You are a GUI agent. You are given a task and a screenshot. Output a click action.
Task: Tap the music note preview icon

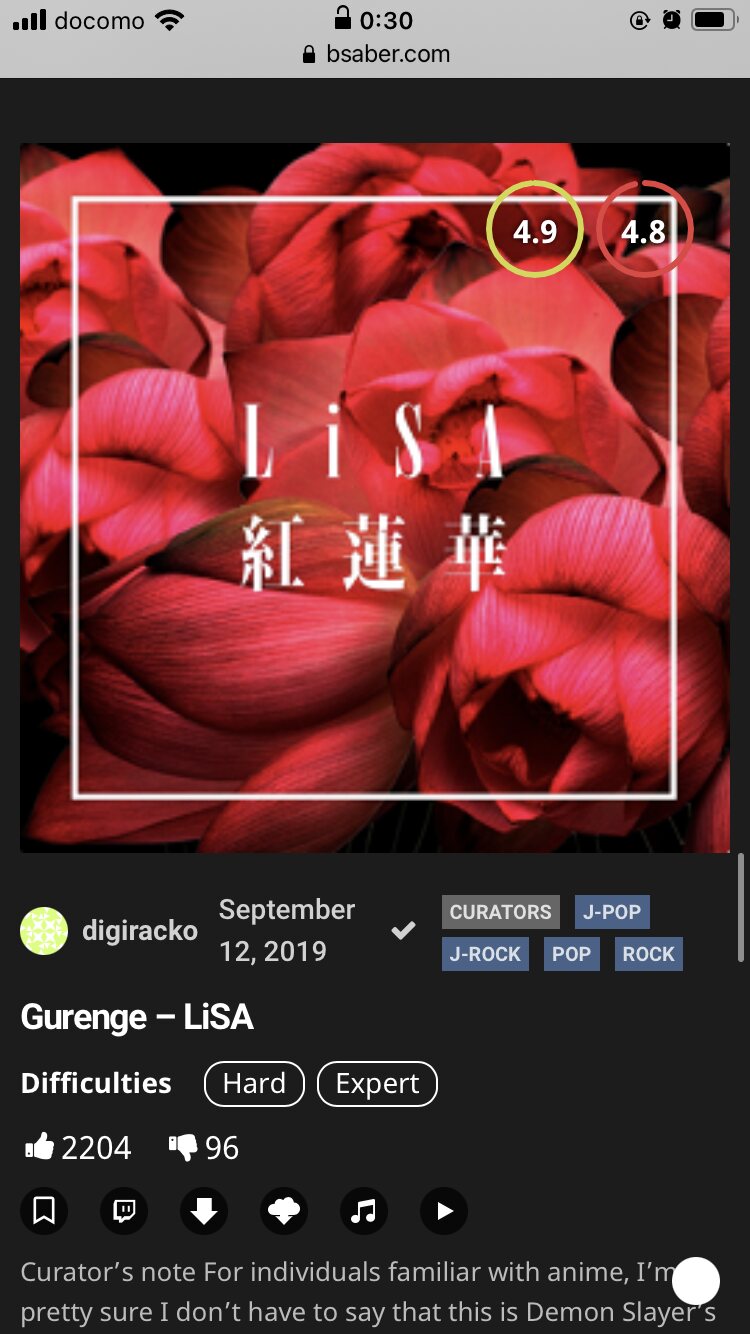pyautogui.click(x=364, y=1212)
